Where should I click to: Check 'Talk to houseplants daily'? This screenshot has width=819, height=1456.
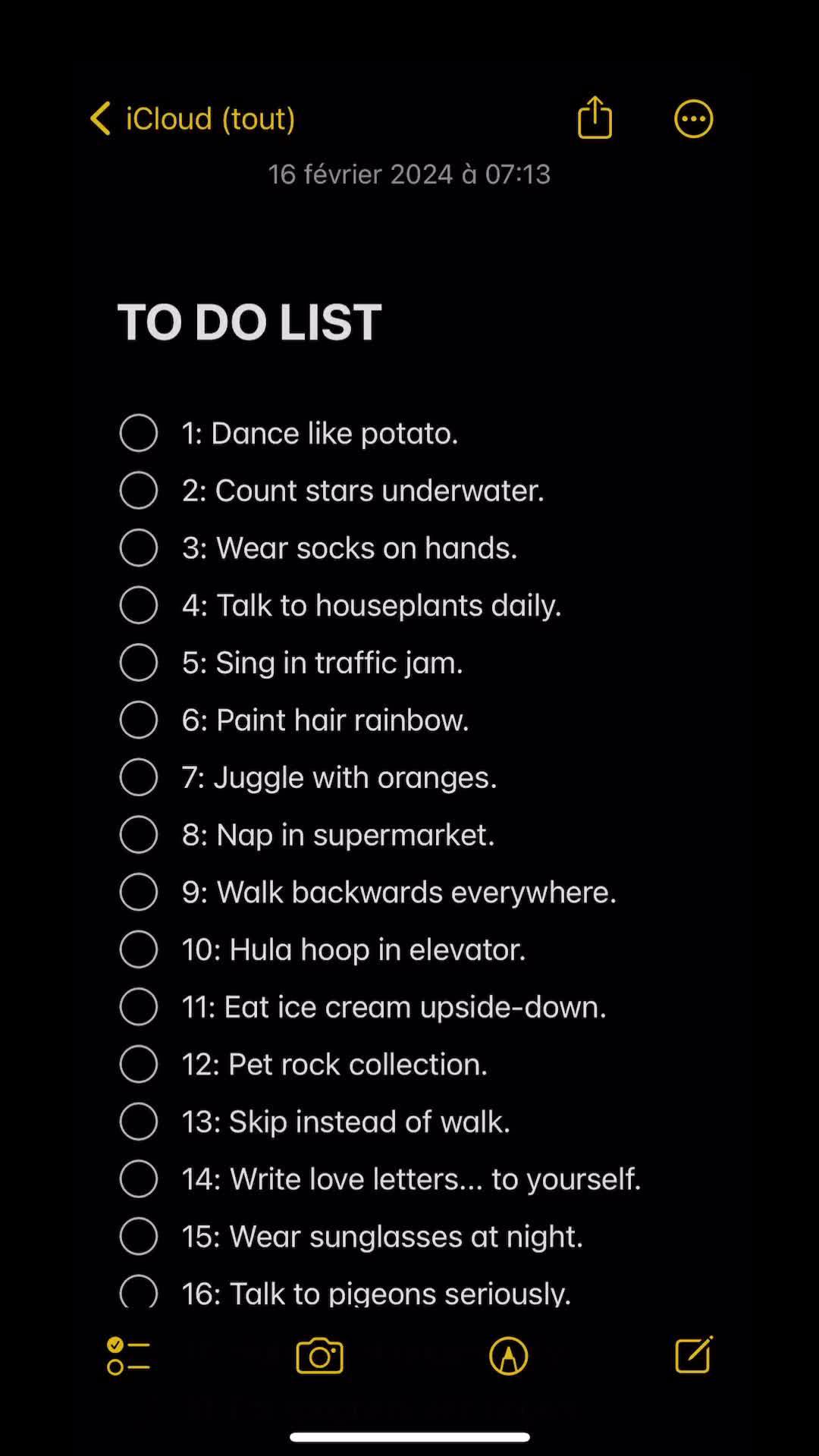[x=139, y=604]
